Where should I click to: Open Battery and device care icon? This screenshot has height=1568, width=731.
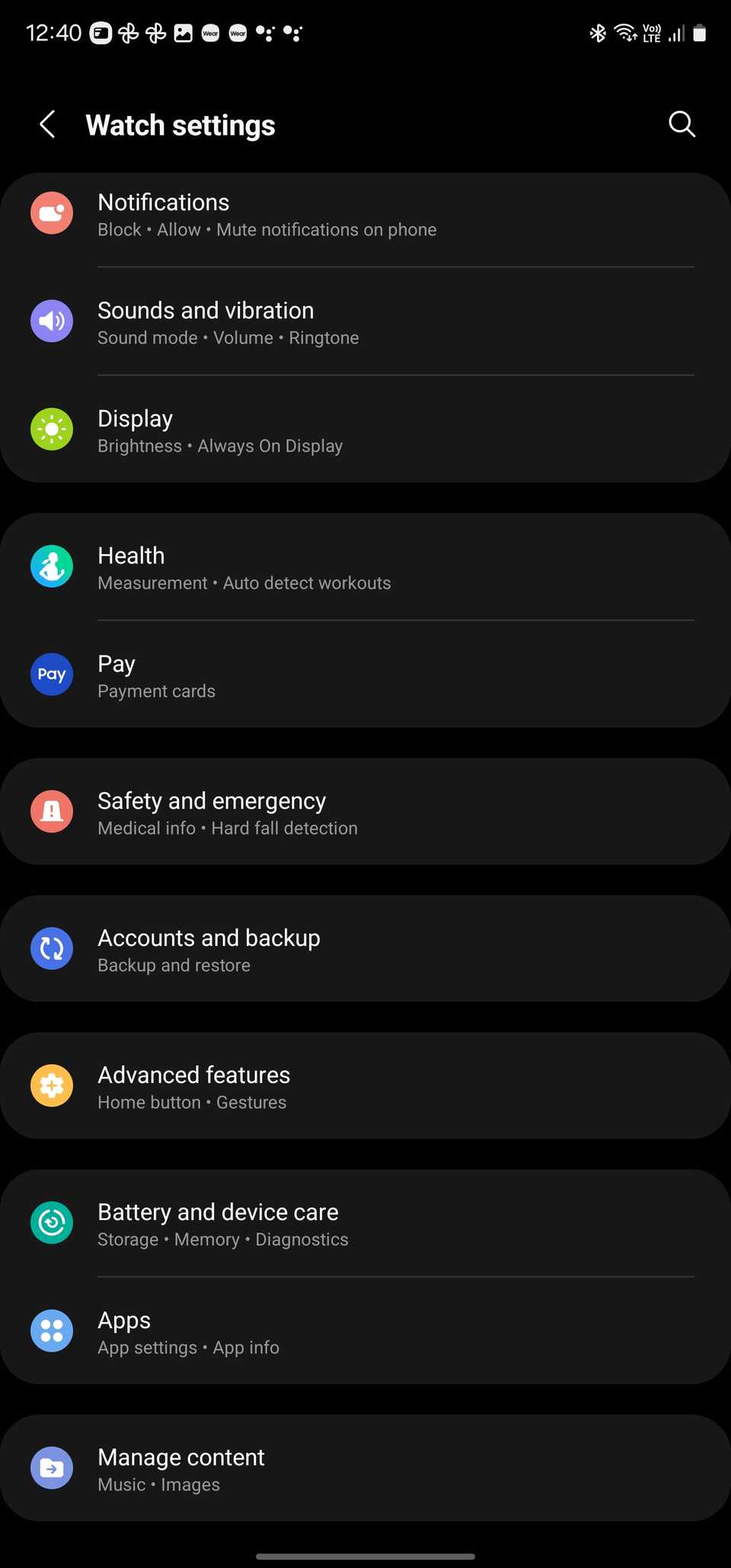[x=51, y=1222]
